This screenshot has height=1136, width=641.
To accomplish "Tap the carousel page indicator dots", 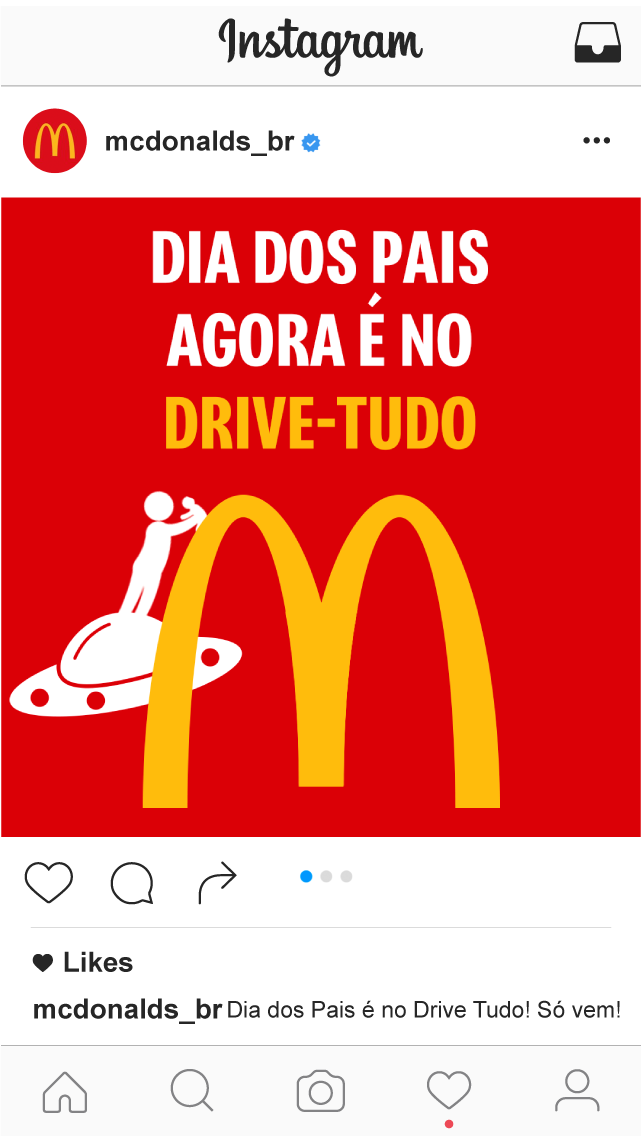I will coord(326,877).
